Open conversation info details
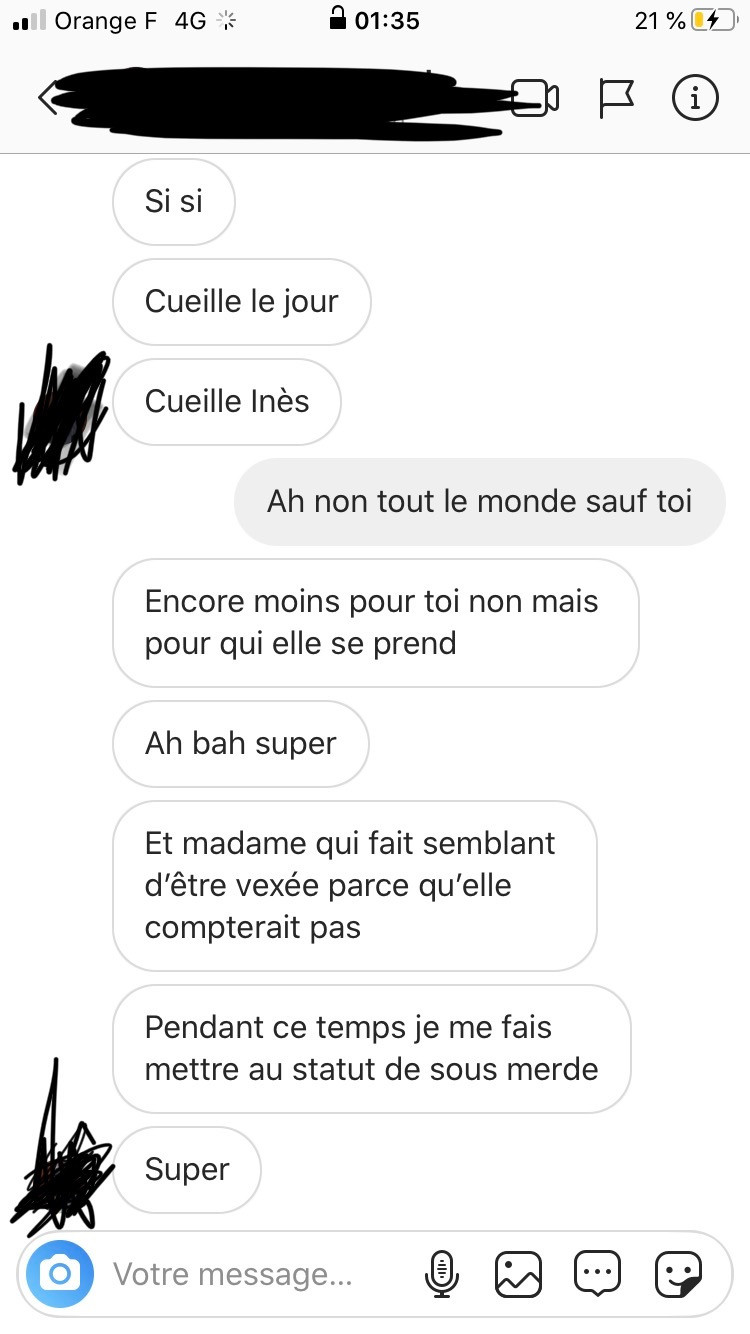Viewport: 750px width, 1334px height. (695, 97)
